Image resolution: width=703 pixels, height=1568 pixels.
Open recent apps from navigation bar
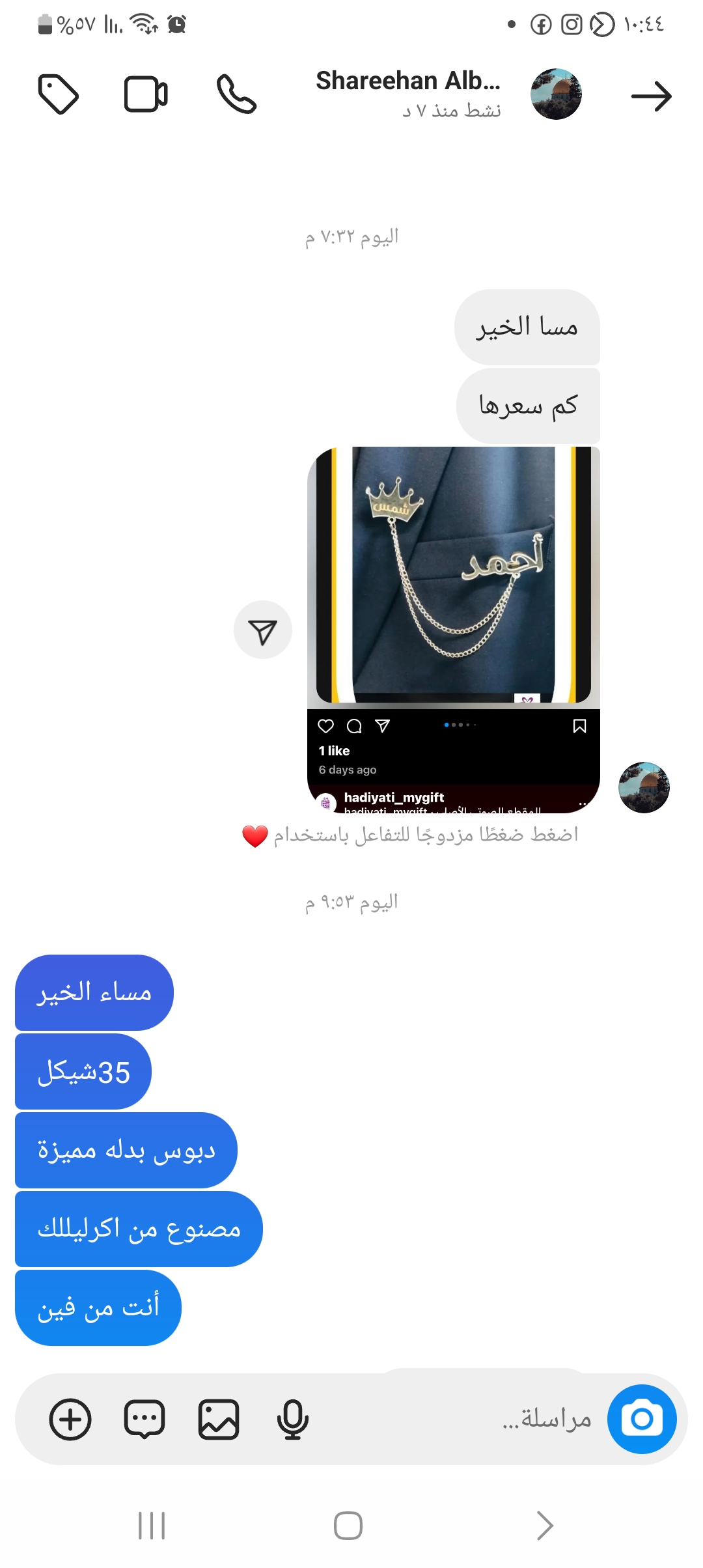[x=152, y=1525]
